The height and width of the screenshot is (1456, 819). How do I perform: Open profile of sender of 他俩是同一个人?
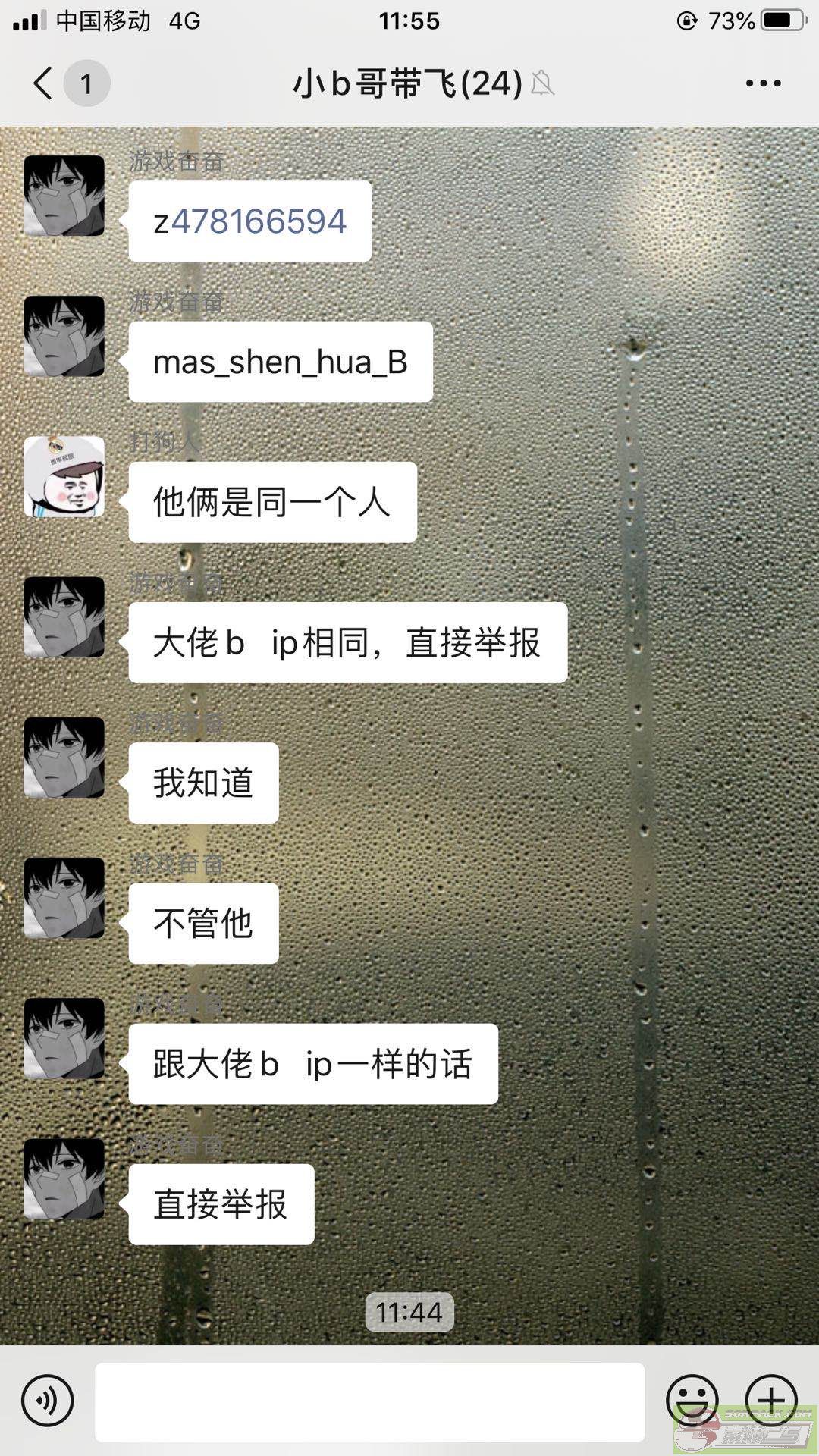pyautogui.click(x=64, y=477)
